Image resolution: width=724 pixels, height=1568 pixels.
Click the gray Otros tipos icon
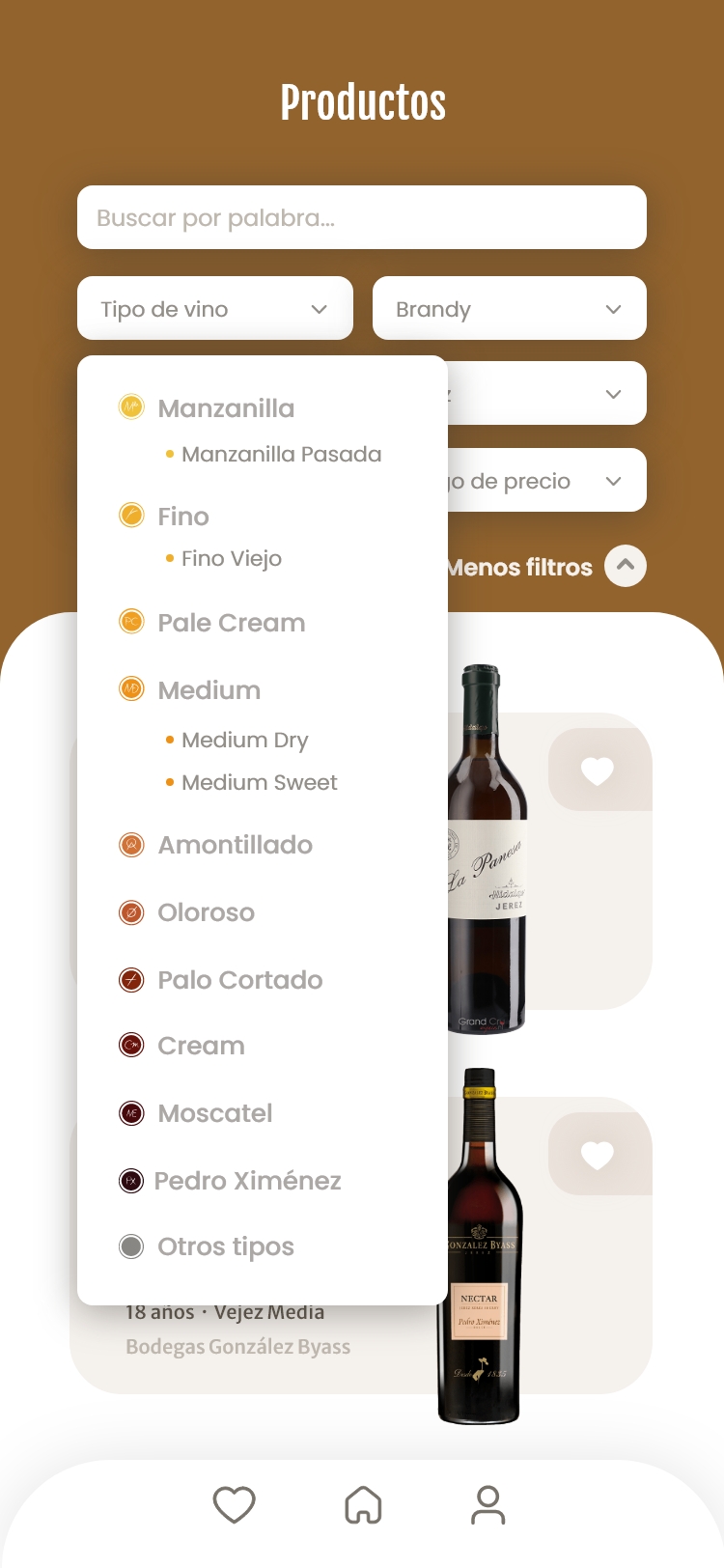[132, 1246]
